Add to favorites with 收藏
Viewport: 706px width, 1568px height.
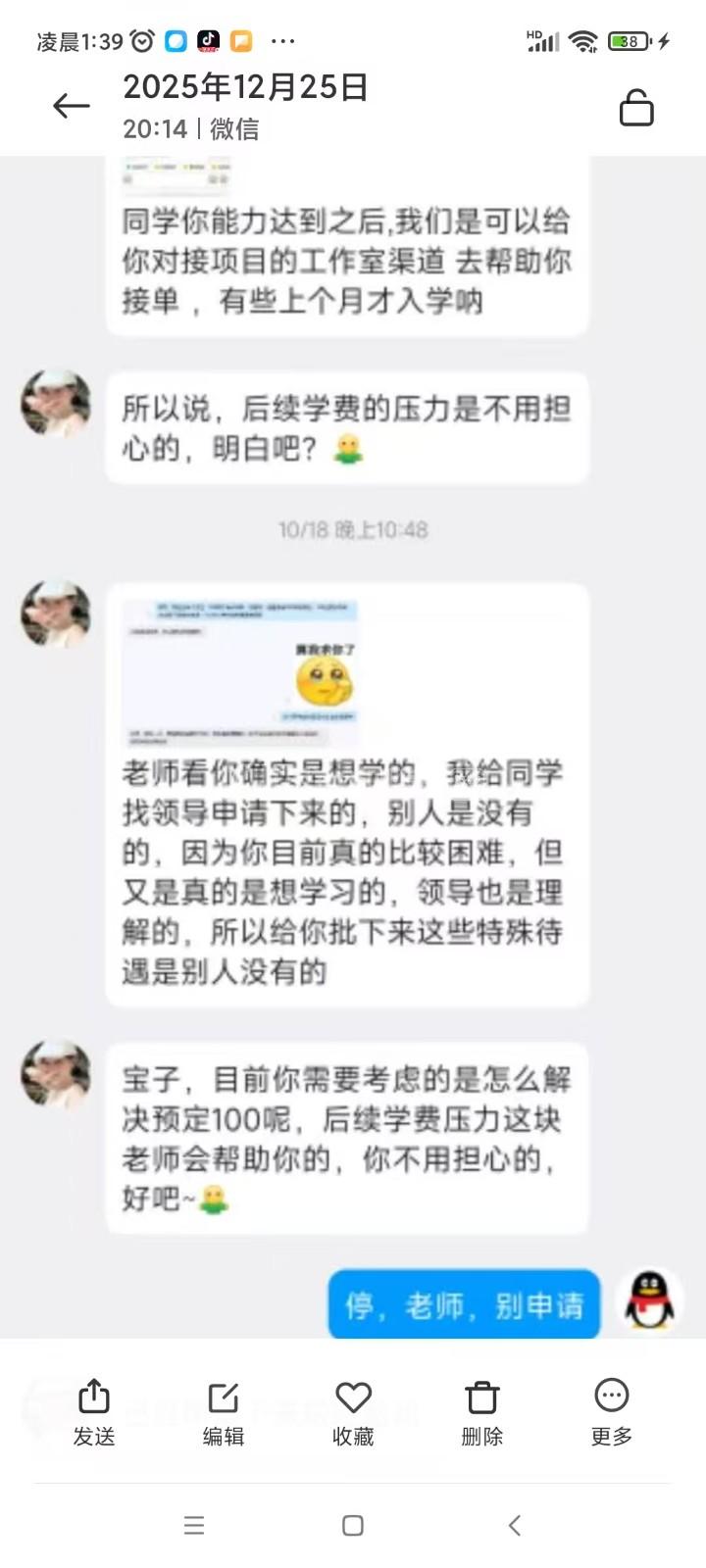[353, 1411]
